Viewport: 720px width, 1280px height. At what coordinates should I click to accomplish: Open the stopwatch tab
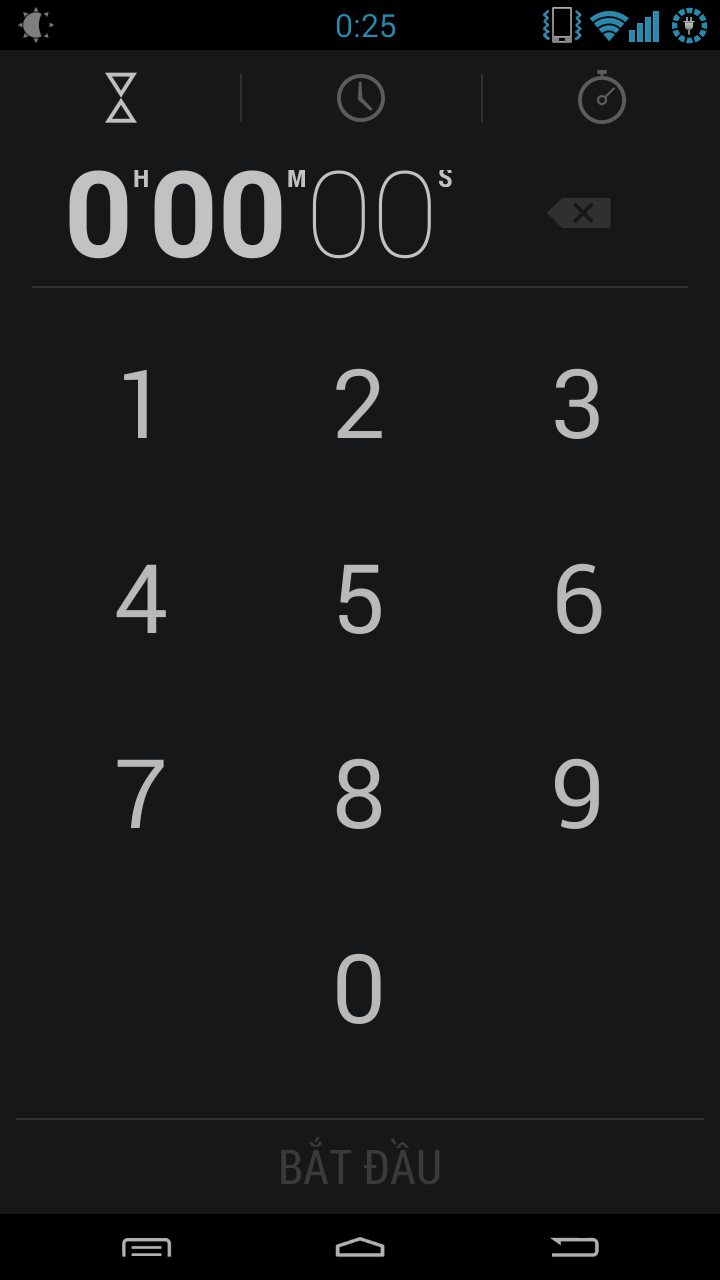(x=601, y=98)
